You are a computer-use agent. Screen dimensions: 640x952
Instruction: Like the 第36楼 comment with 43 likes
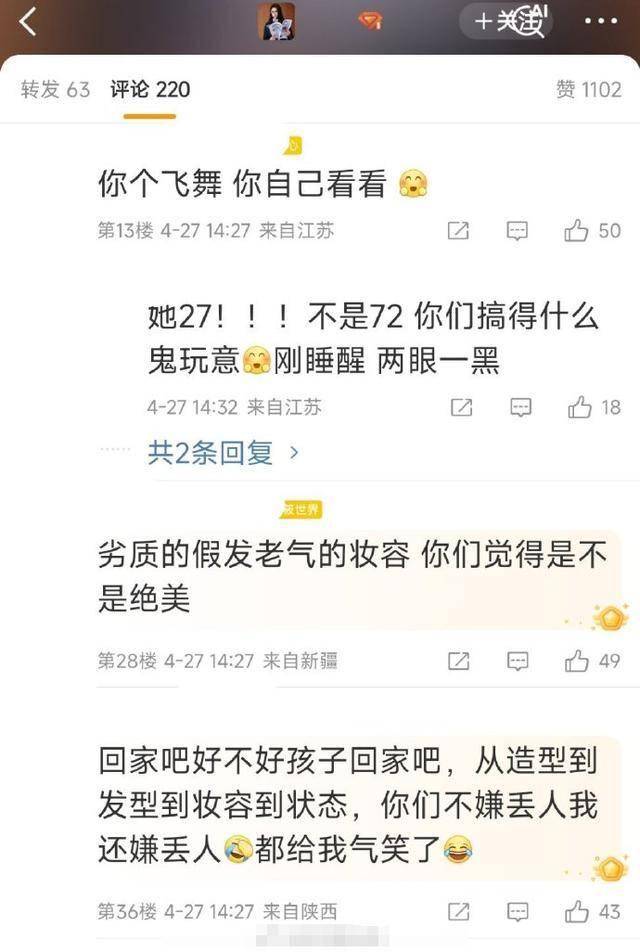click(x=577, y=912)
